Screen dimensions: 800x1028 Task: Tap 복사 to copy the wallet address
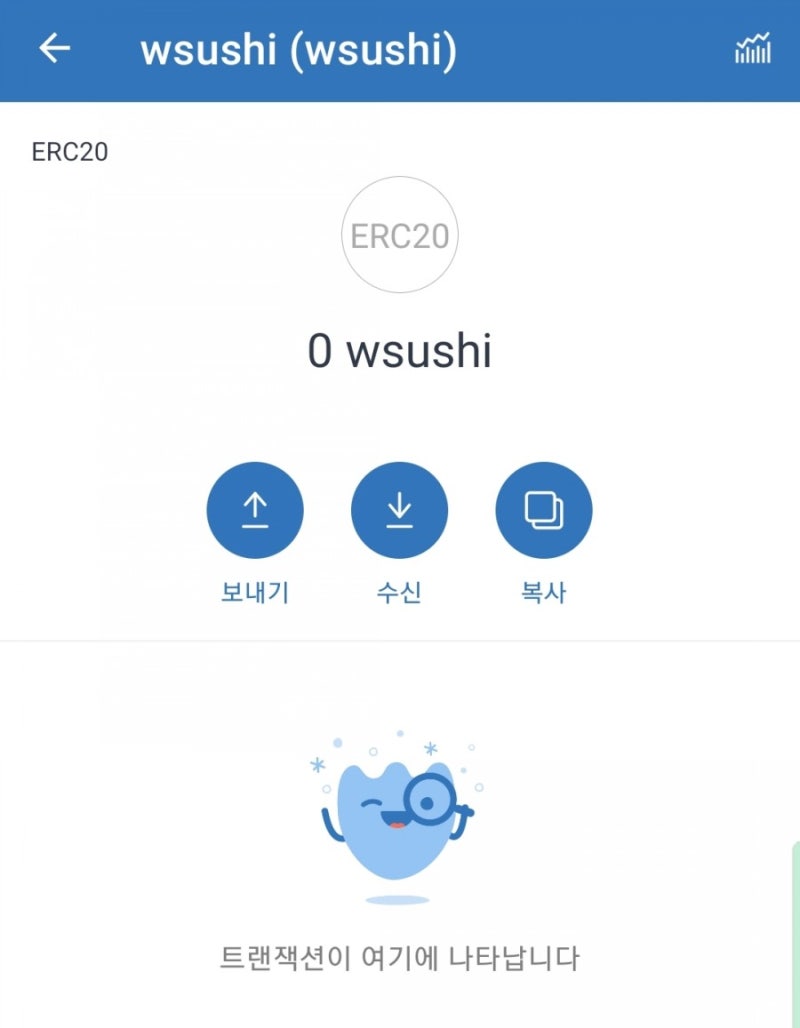click(x=545, y=592)
